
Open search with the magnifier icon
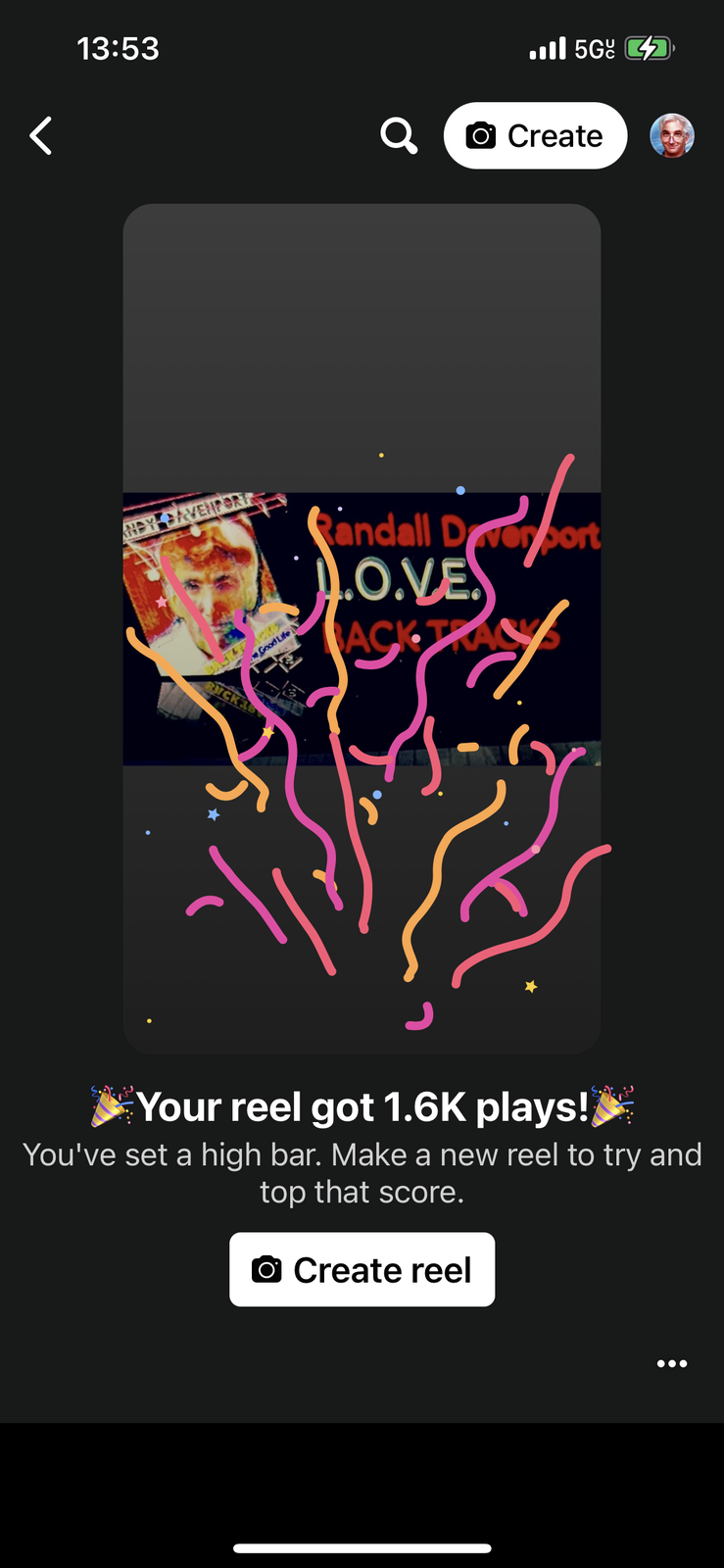(398, 136)
